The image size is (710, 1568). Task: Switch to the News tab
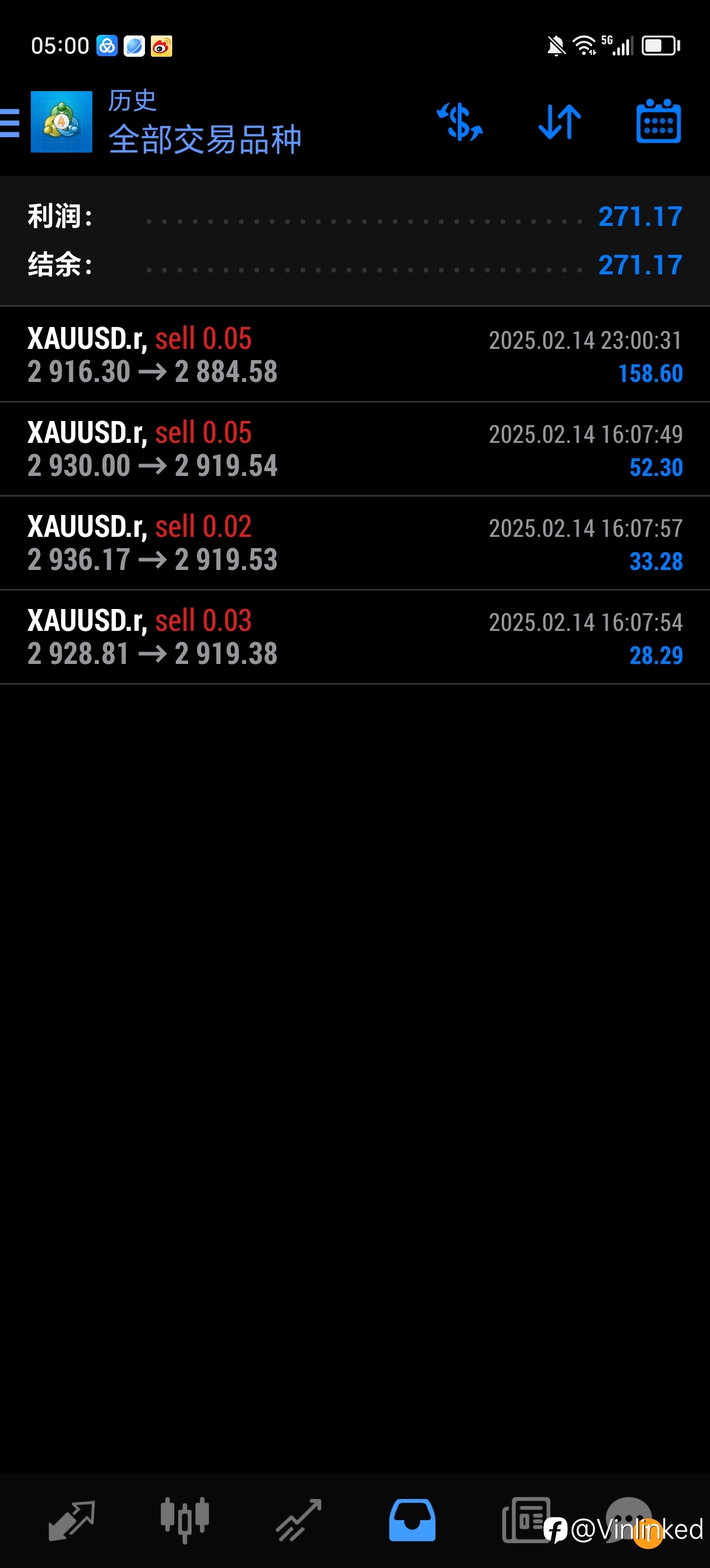[x=525, y=1521]
